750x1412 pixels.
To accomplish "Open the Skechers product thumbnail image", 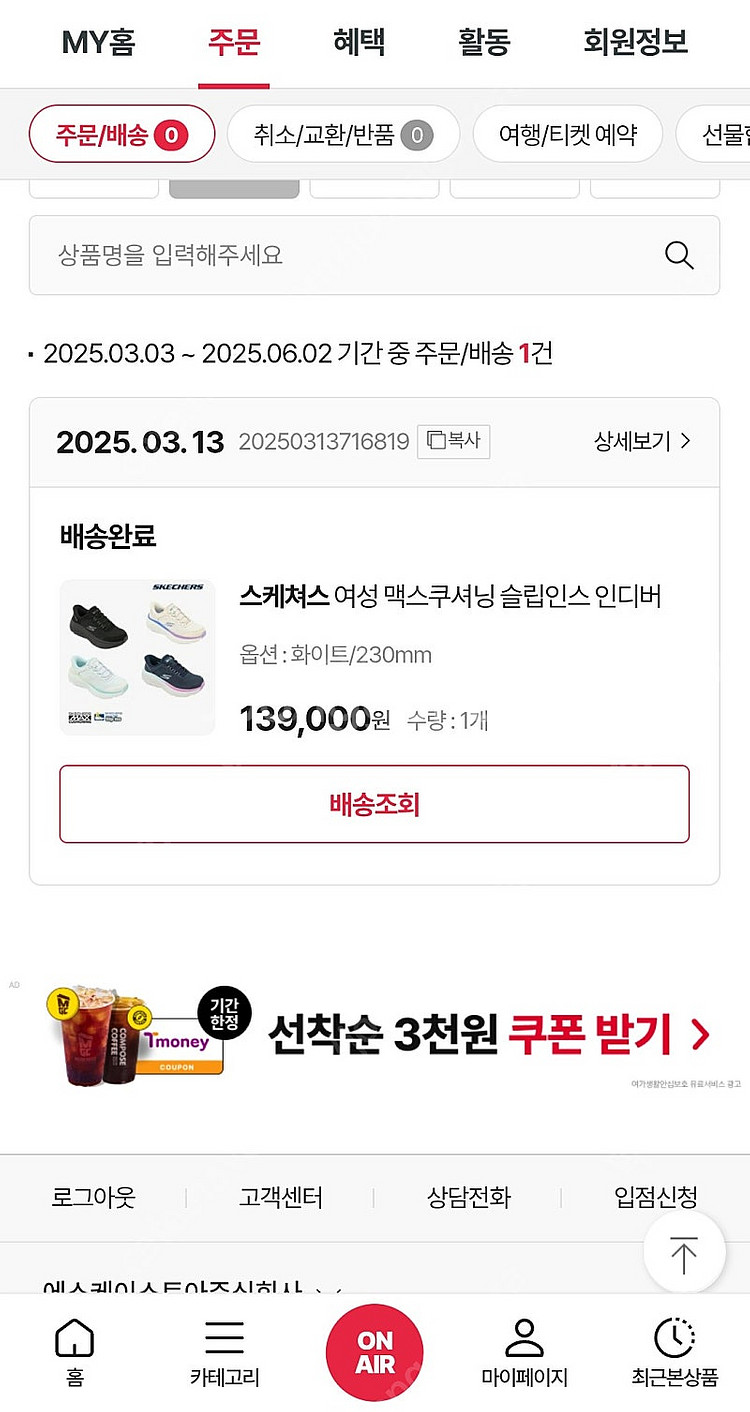I will coord(136,657).
